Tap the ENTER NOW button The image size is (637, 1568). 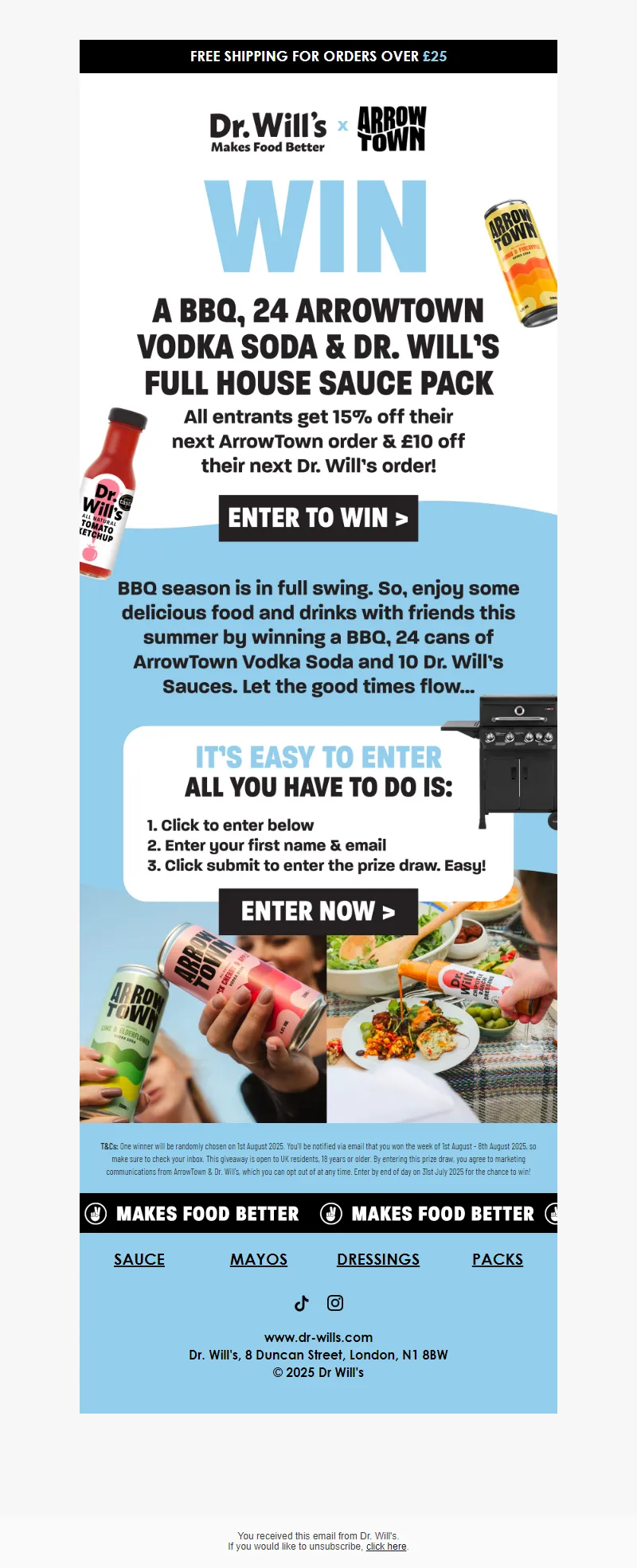tap(318, 911)
